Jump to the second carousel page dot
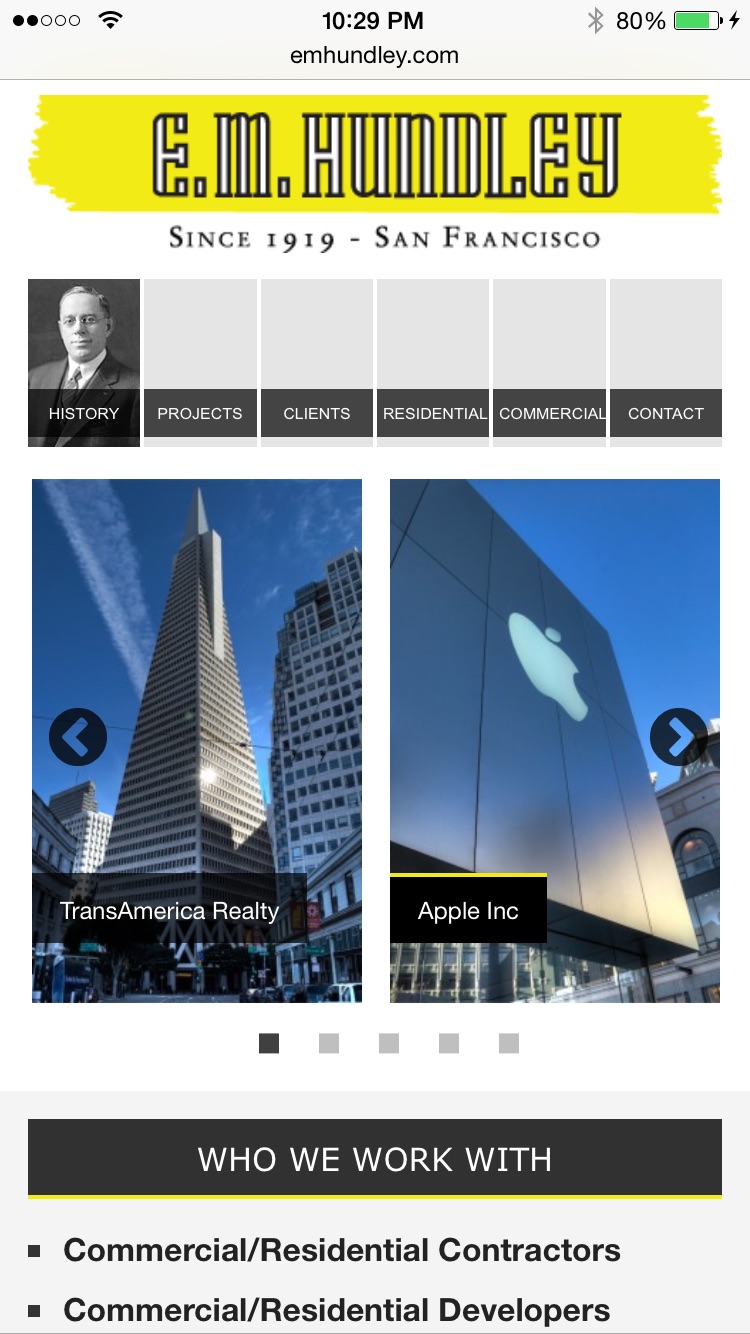Screen dimensions: 750x1334 (329, 1043)
